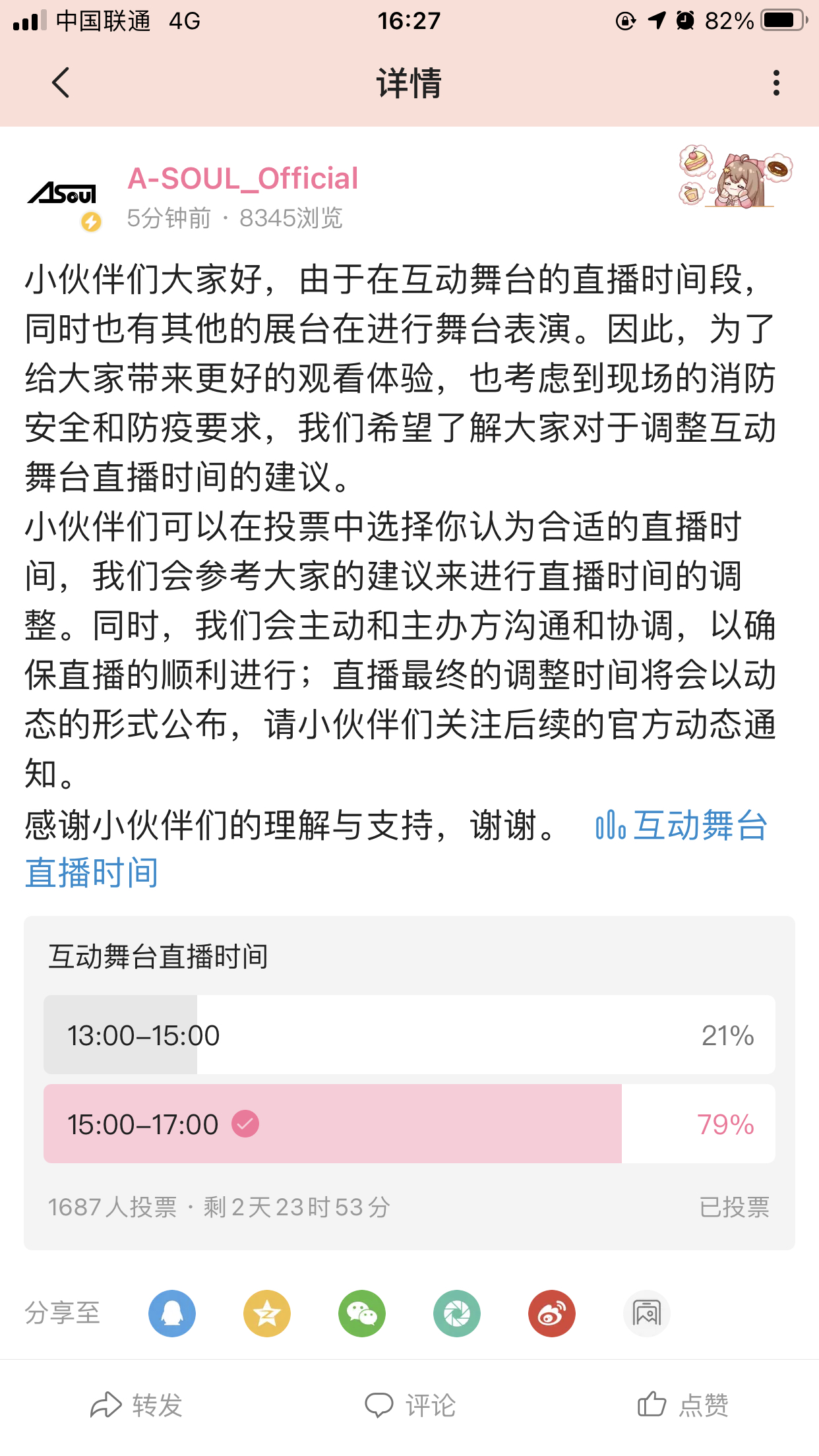Select the 15:00–17:00 poll option

coord(409,1124)
